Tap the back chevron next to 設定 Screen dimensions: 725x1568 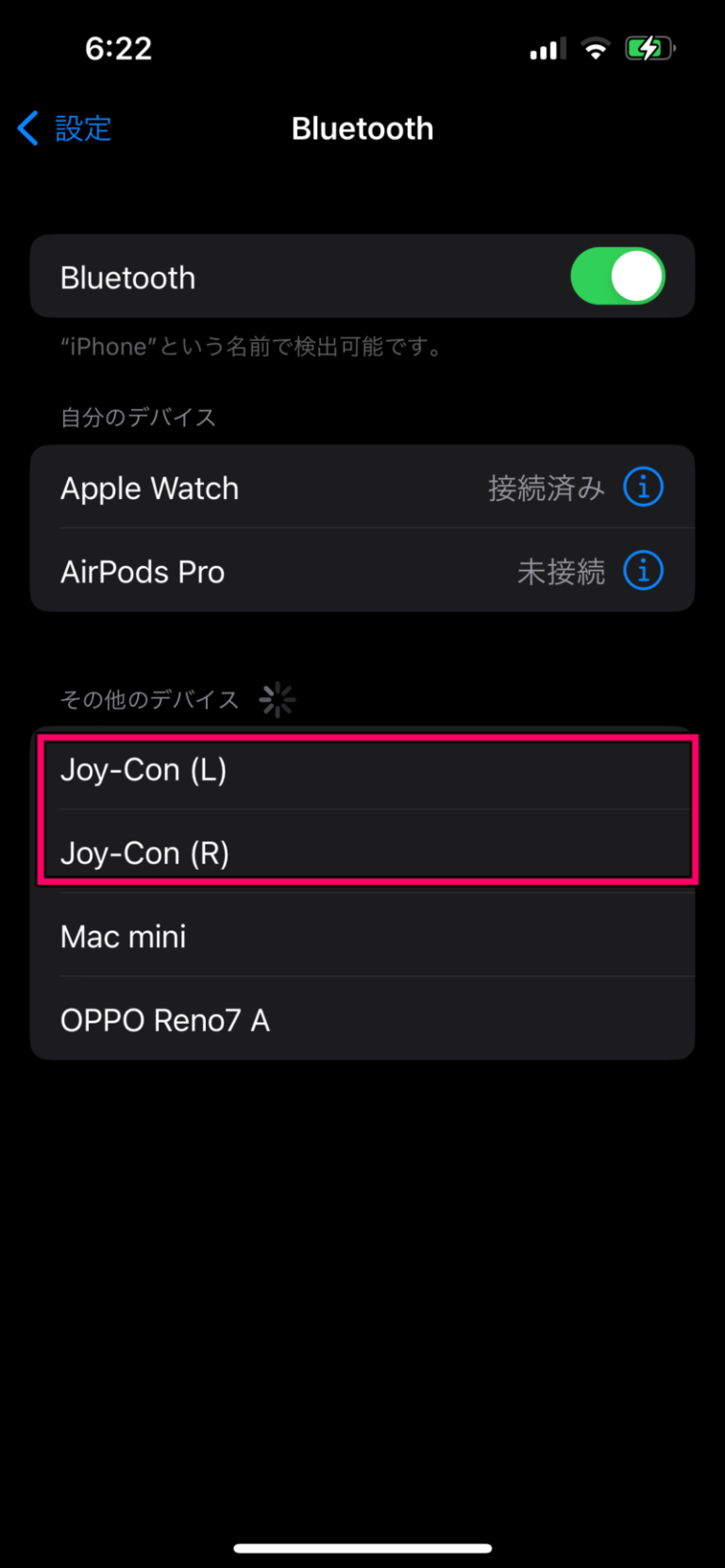click(26, 128)
